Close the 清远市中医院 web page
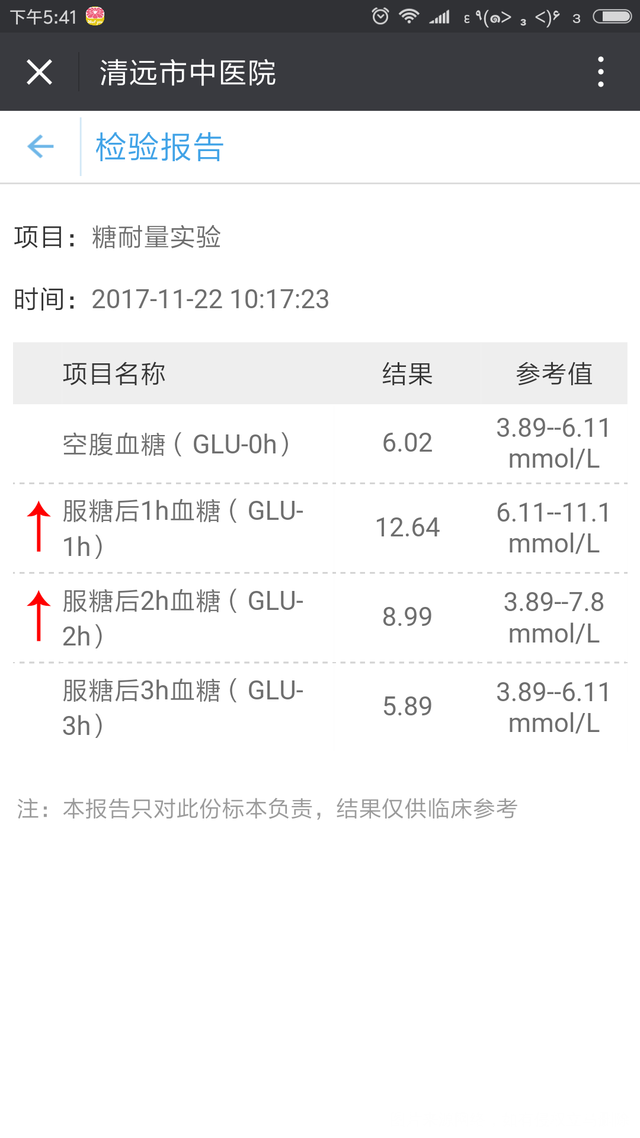 coord(39,72)
